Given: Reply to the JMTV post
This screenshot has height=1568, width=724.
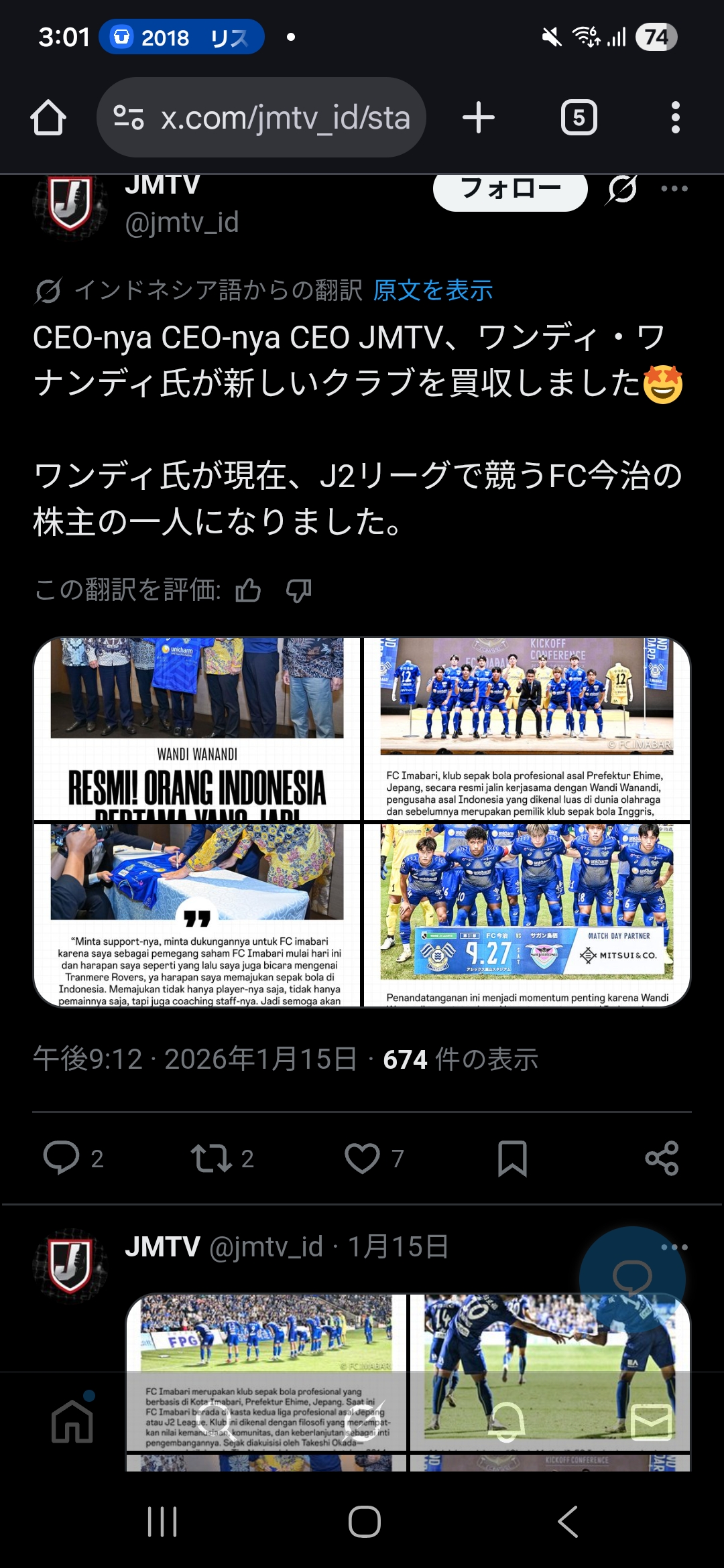Looking at the screenshot, I should click(62, 1158).
